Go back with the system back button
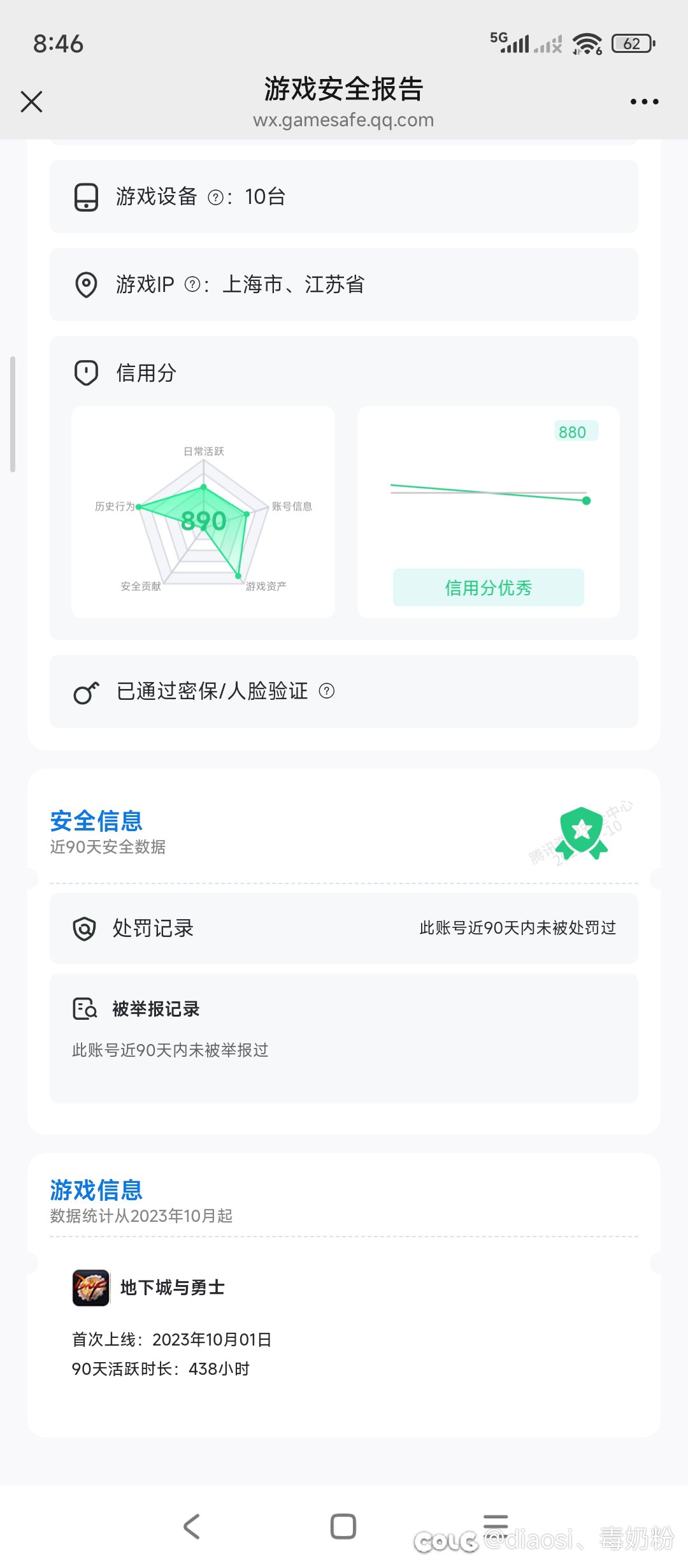The height and width of the screenshot is (1568, 688). point(192,1526)
